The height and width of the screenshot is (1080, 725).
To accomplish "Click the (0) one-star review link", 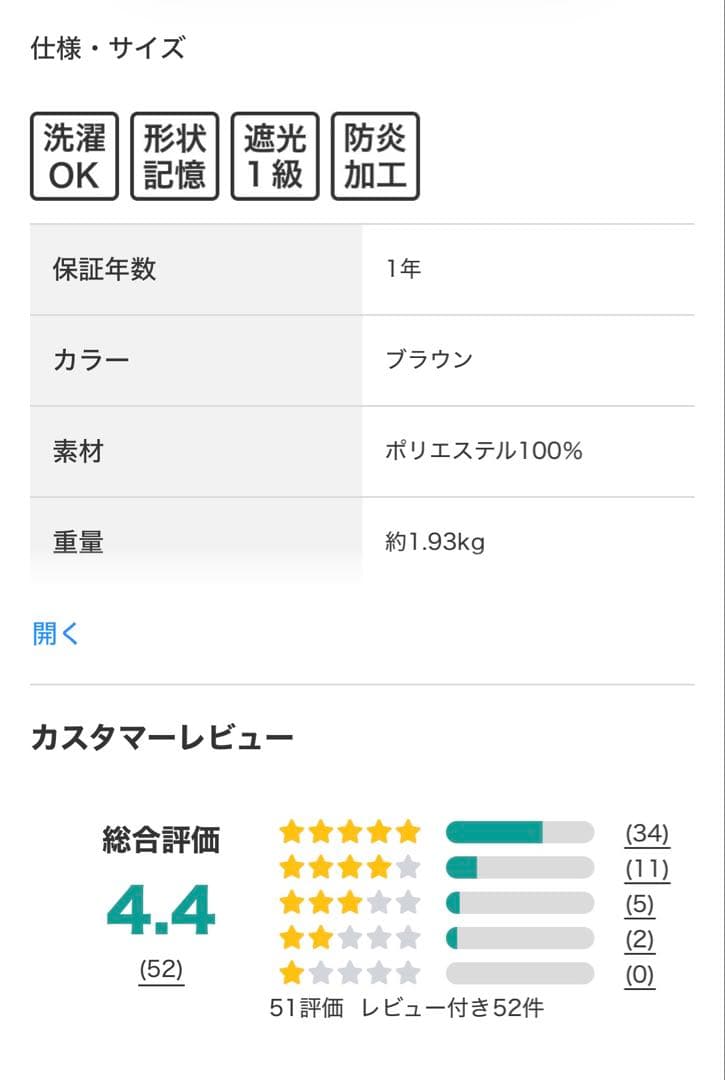I will [640, 976].
